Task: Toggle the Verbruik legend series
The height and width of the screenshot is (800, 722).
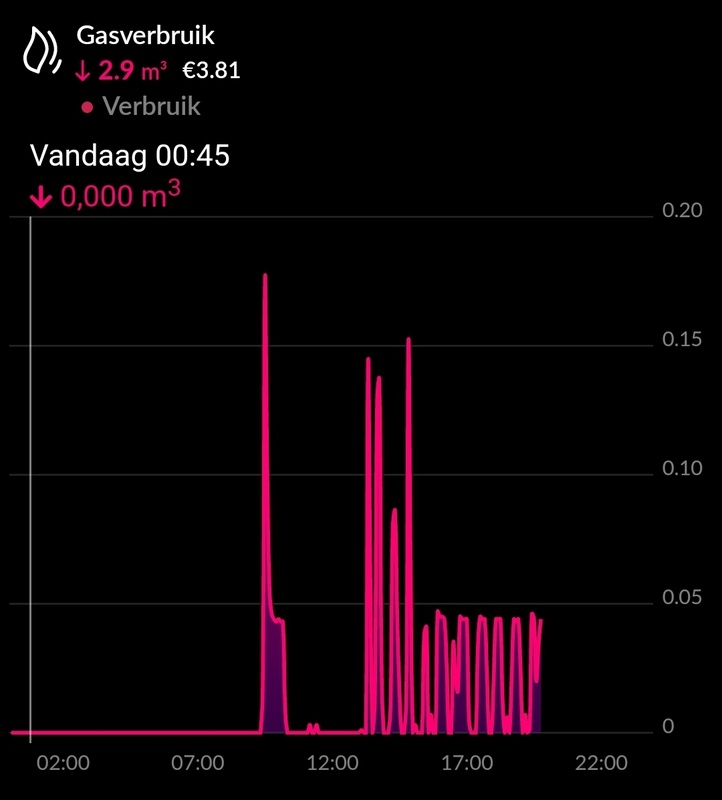Action: coord(141,107)
